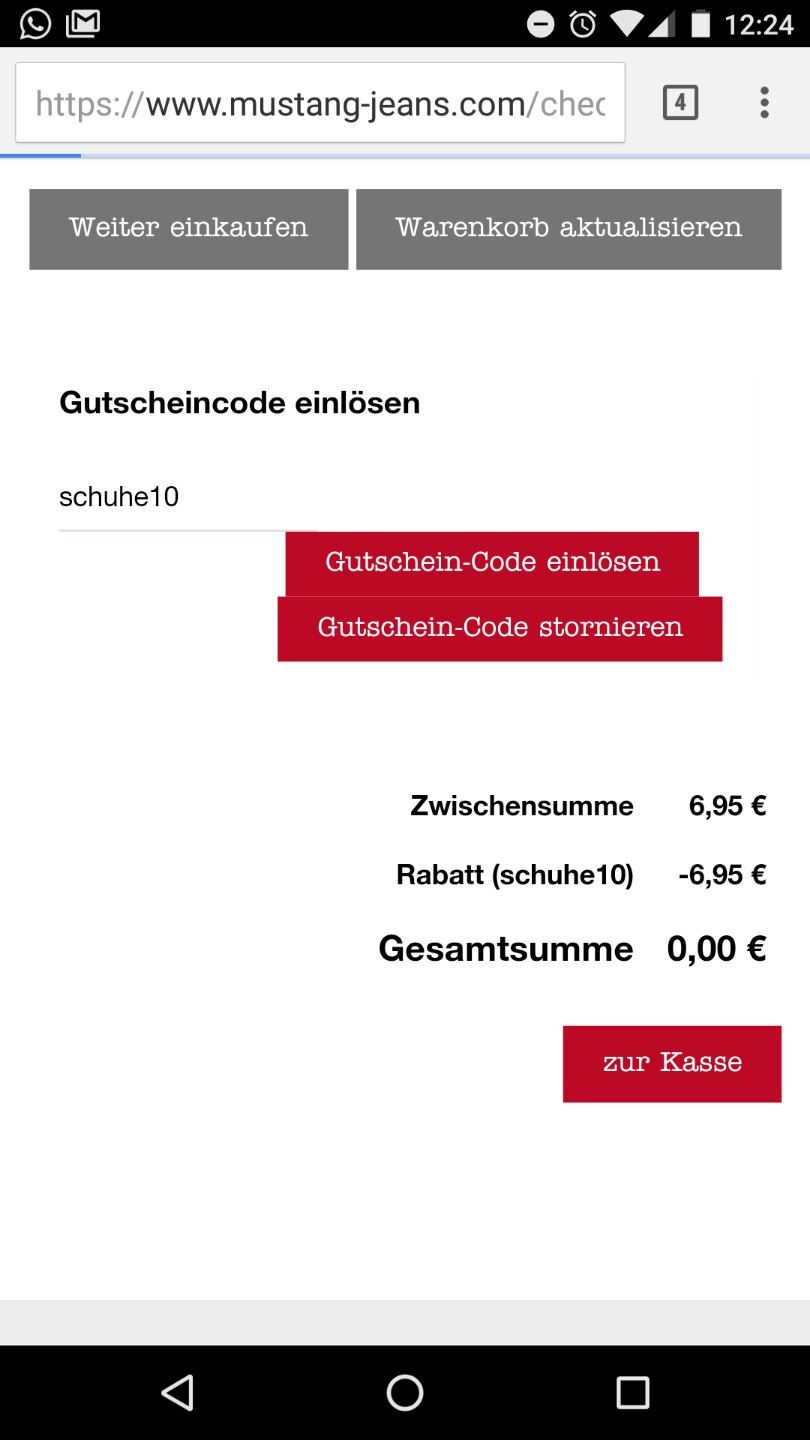Tap the system home button

(405, 1392)
